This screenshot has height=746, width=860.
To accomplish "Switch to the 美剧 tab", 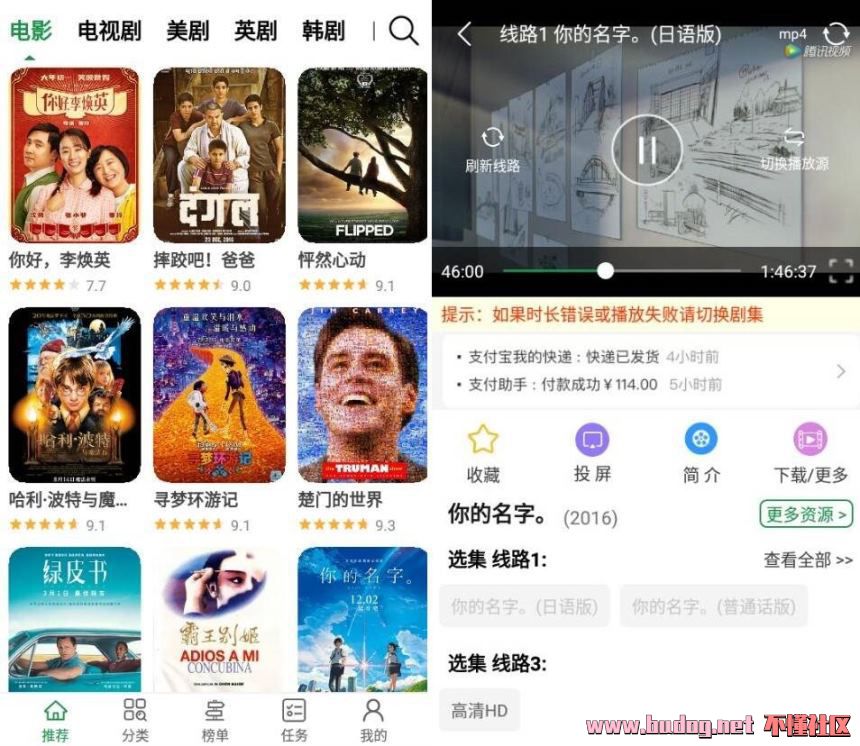I will click(188, 31).
